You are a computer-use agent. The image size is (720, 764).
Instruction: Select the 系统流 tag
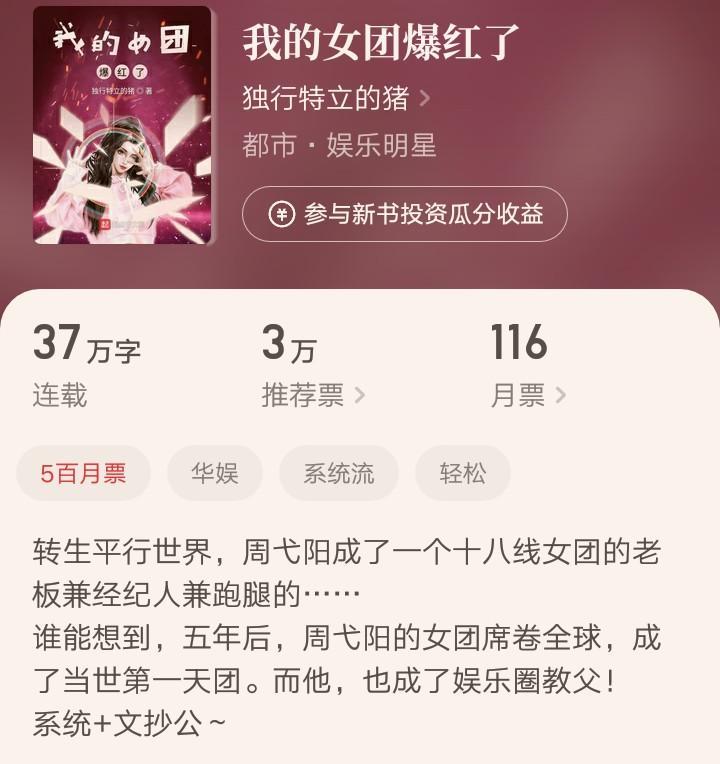point(339,473)
